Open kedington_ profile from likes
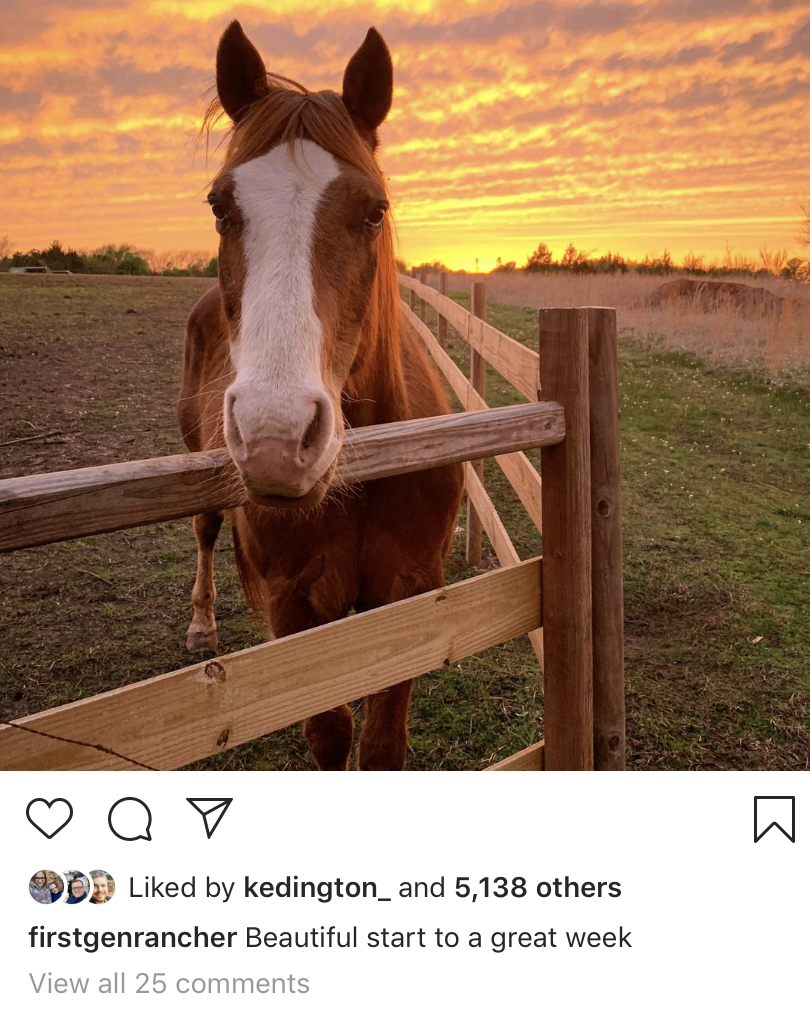 click(x=316, y=888)
